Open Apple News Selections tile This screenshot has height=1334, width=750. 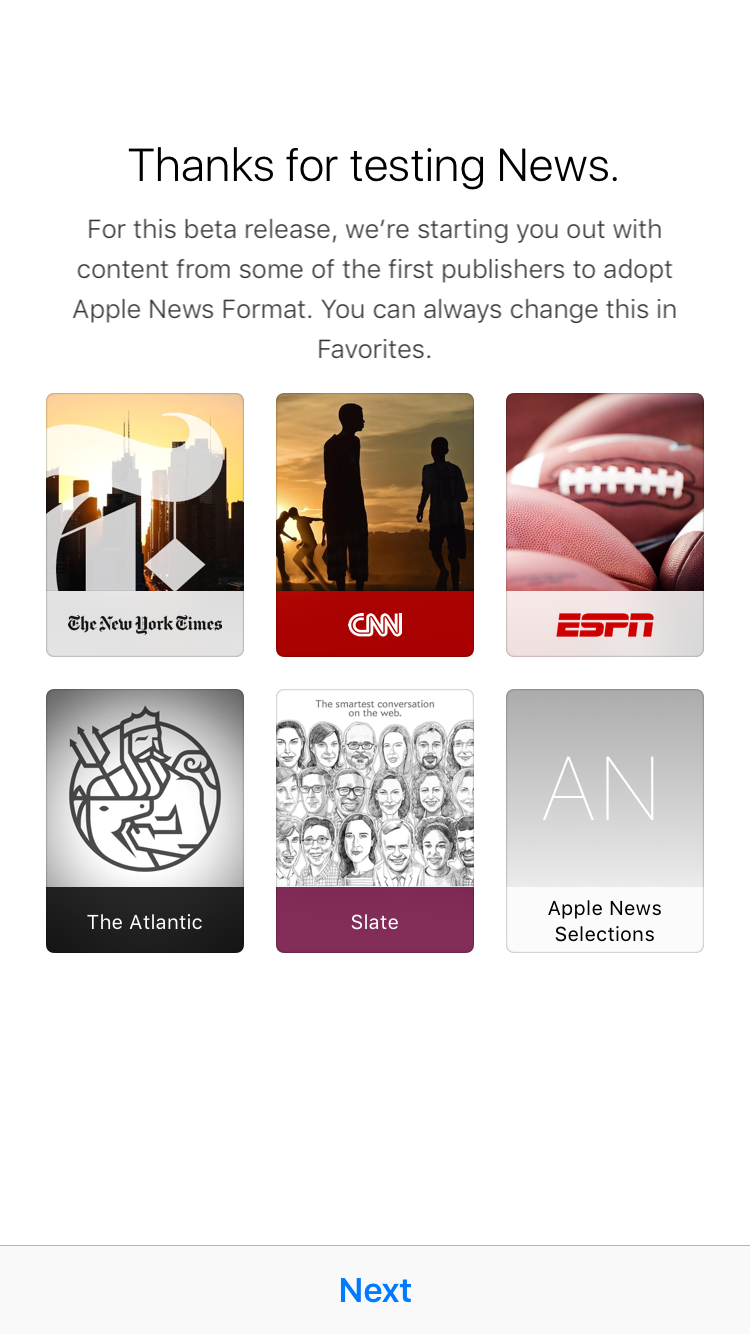[605, 821]
